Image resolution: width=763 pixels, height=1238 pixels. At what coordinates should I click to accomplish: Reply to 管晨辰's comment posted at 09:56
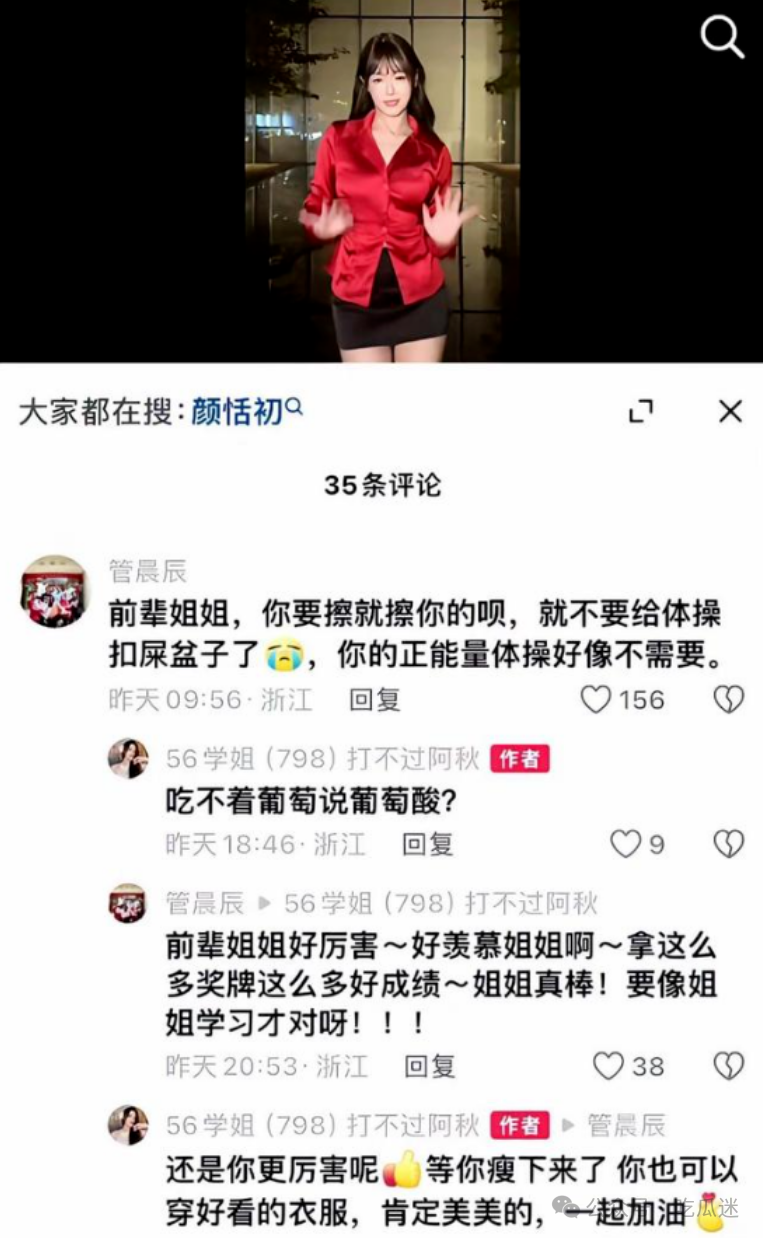(x=374, y=699)
